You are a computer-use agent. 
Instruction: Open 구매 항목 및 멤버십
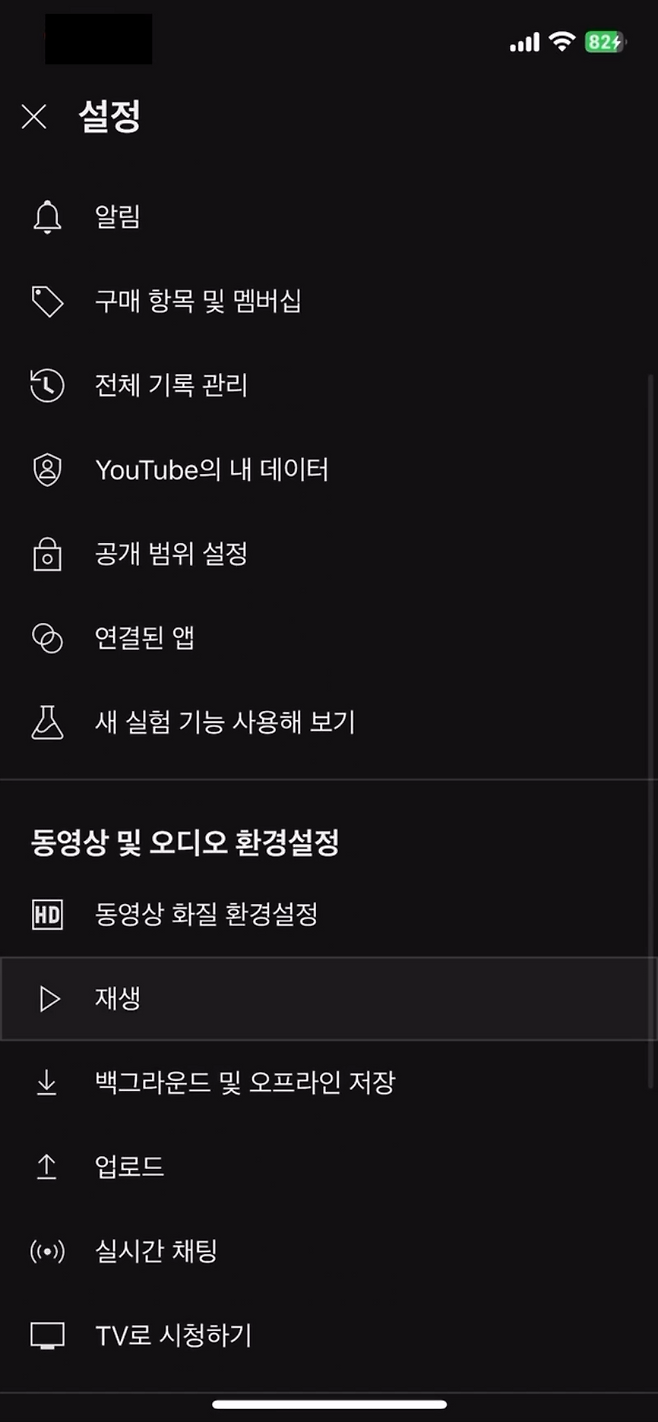pyautogui.click(x=198, y=301)
